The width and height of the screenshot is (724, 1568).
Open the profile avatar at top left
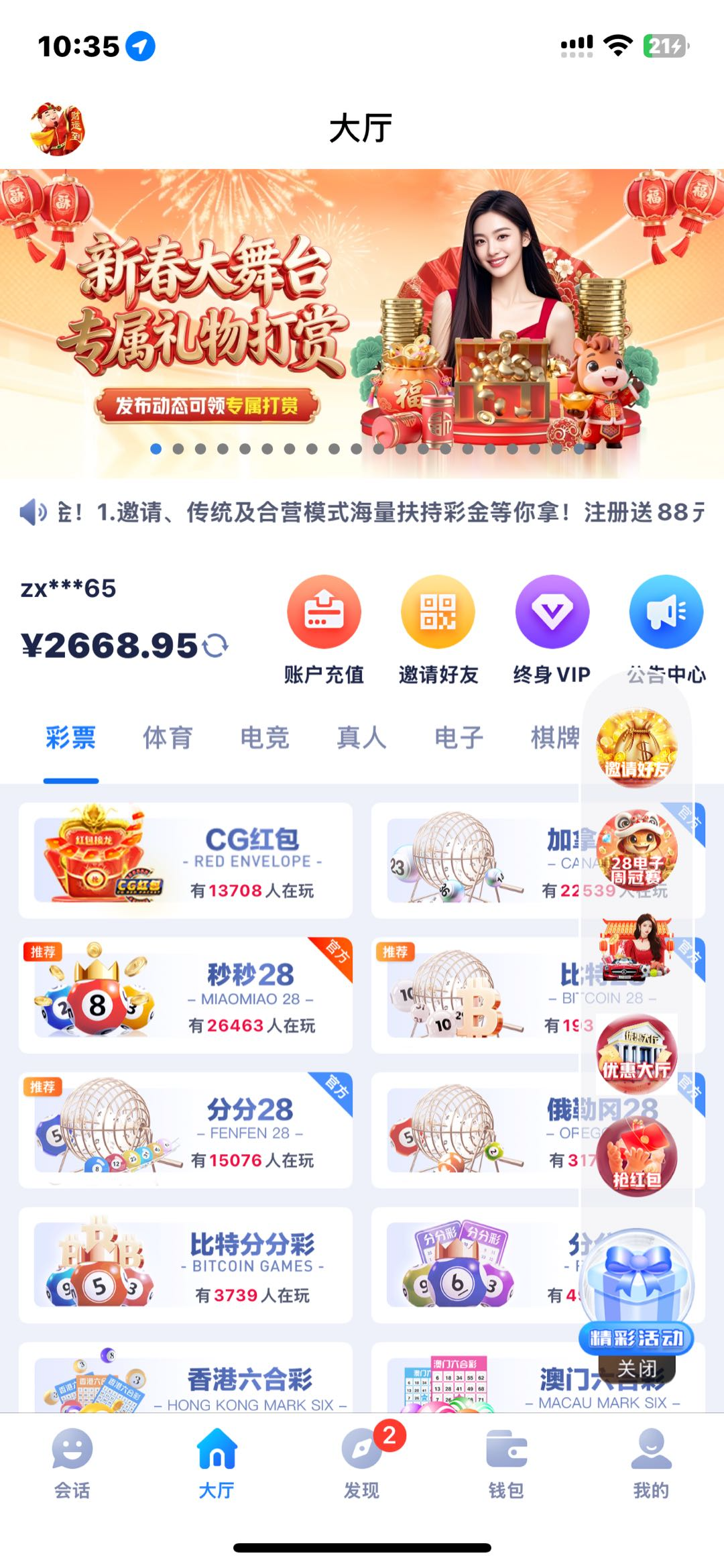pos(58,128)
